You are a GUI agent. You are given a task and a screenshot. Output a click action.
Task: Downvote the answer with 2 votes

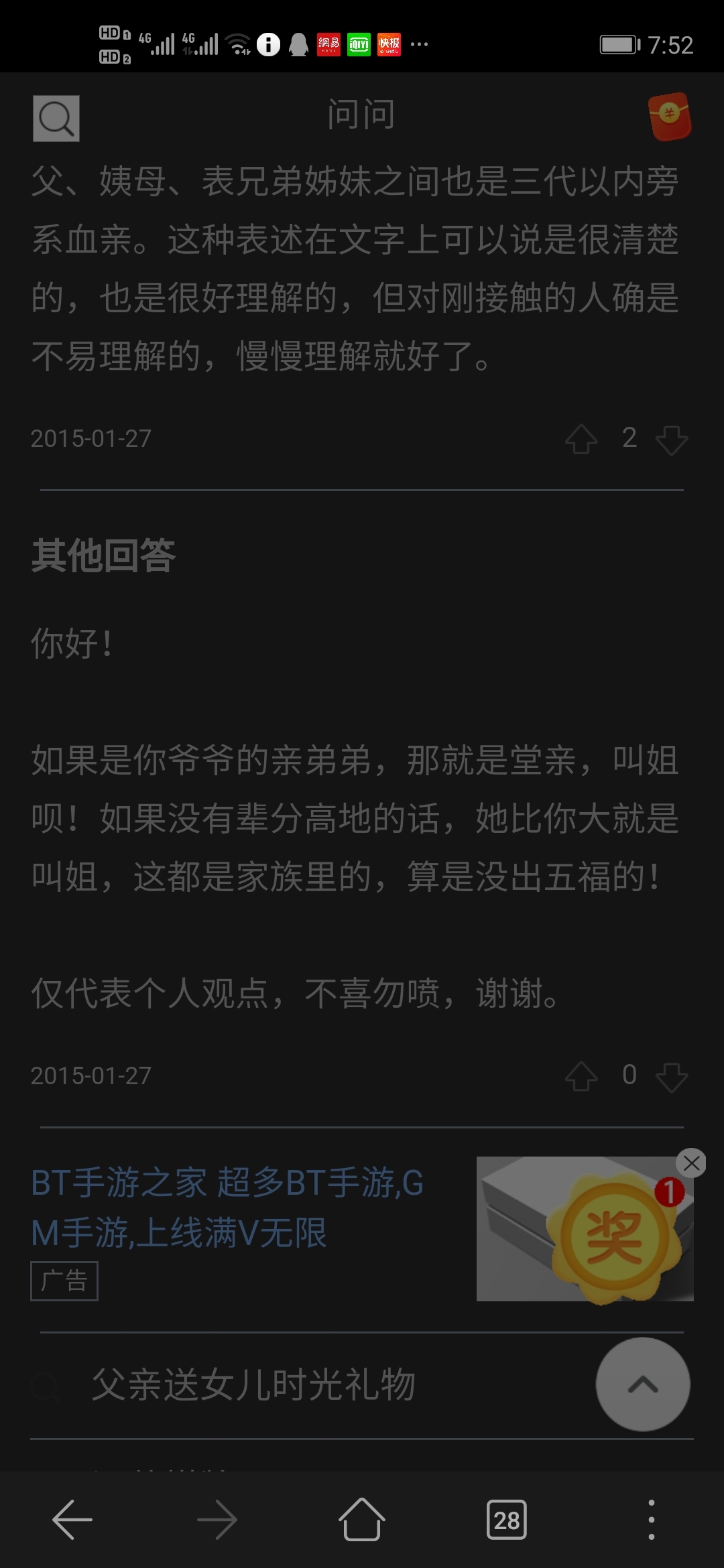[x=672, y=440]
